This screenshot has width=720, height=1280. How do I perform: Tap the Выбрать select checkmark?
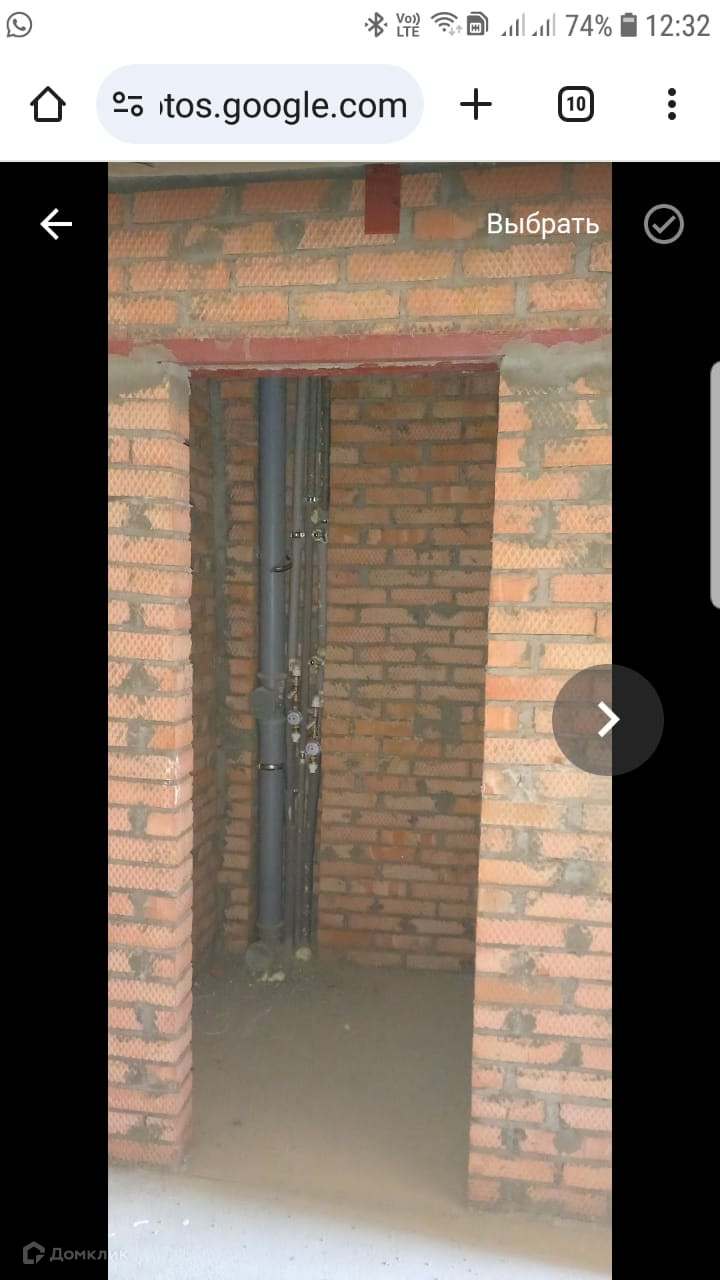pyautogui.click(x=663, y=224)
